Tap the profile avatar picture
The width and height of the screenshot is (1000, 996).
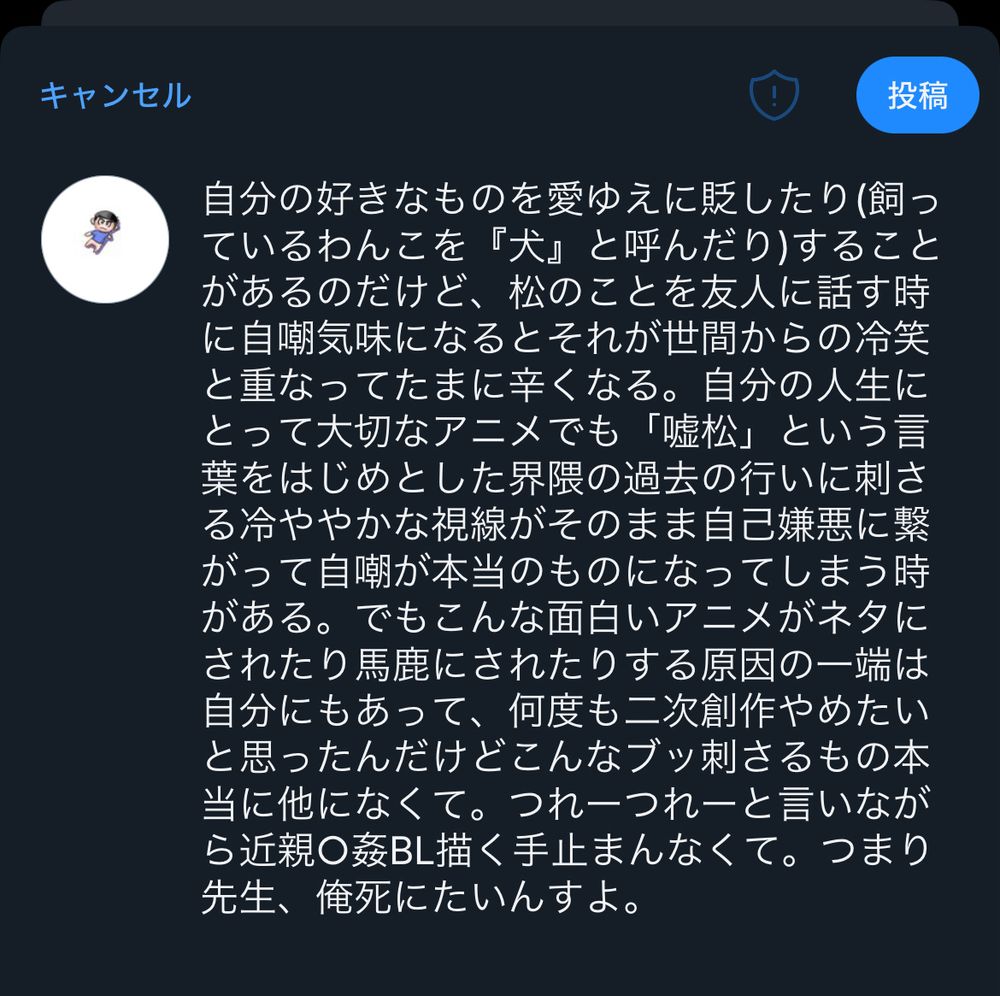pyautogui.click(x=105, y=240)
